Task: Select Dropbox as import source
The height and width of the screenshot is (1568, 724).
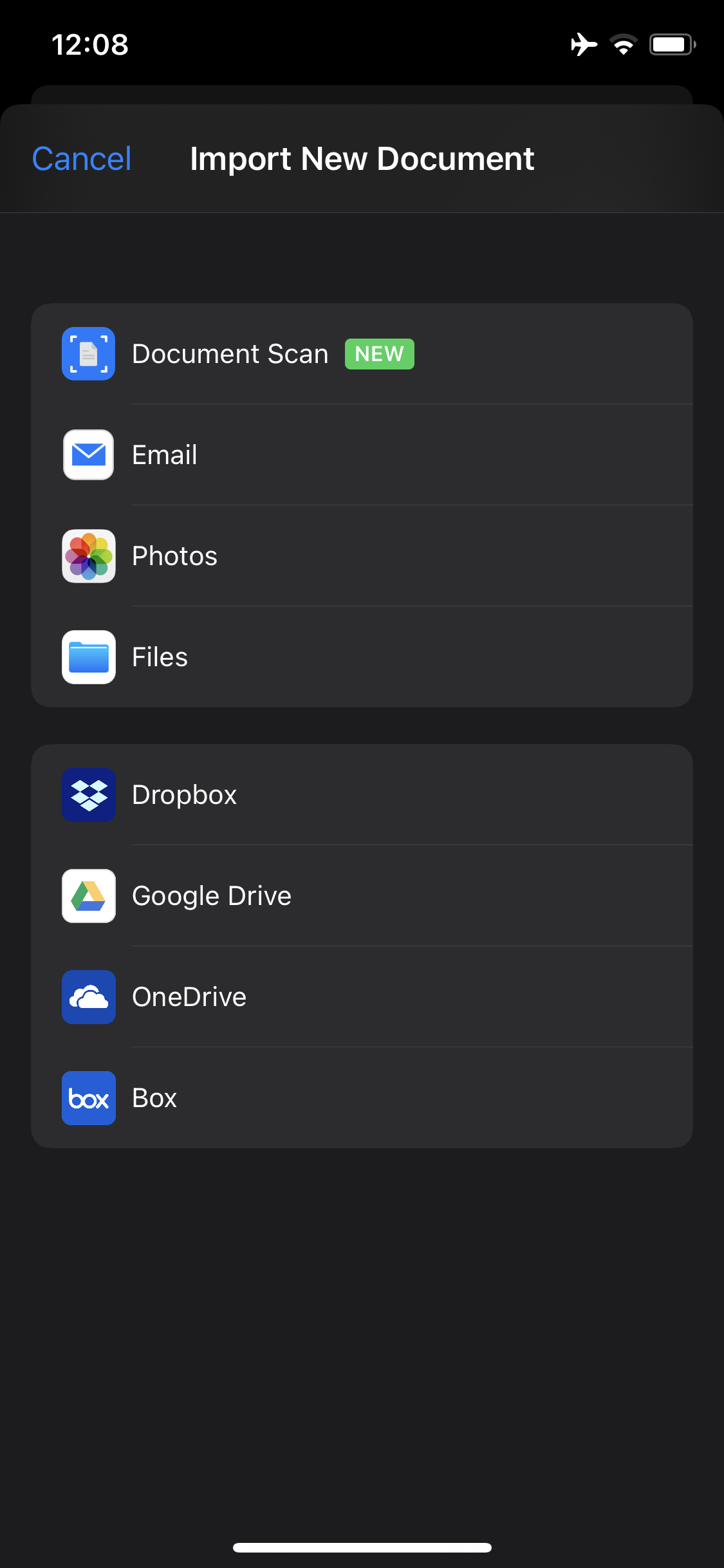Action: point(362,795)
